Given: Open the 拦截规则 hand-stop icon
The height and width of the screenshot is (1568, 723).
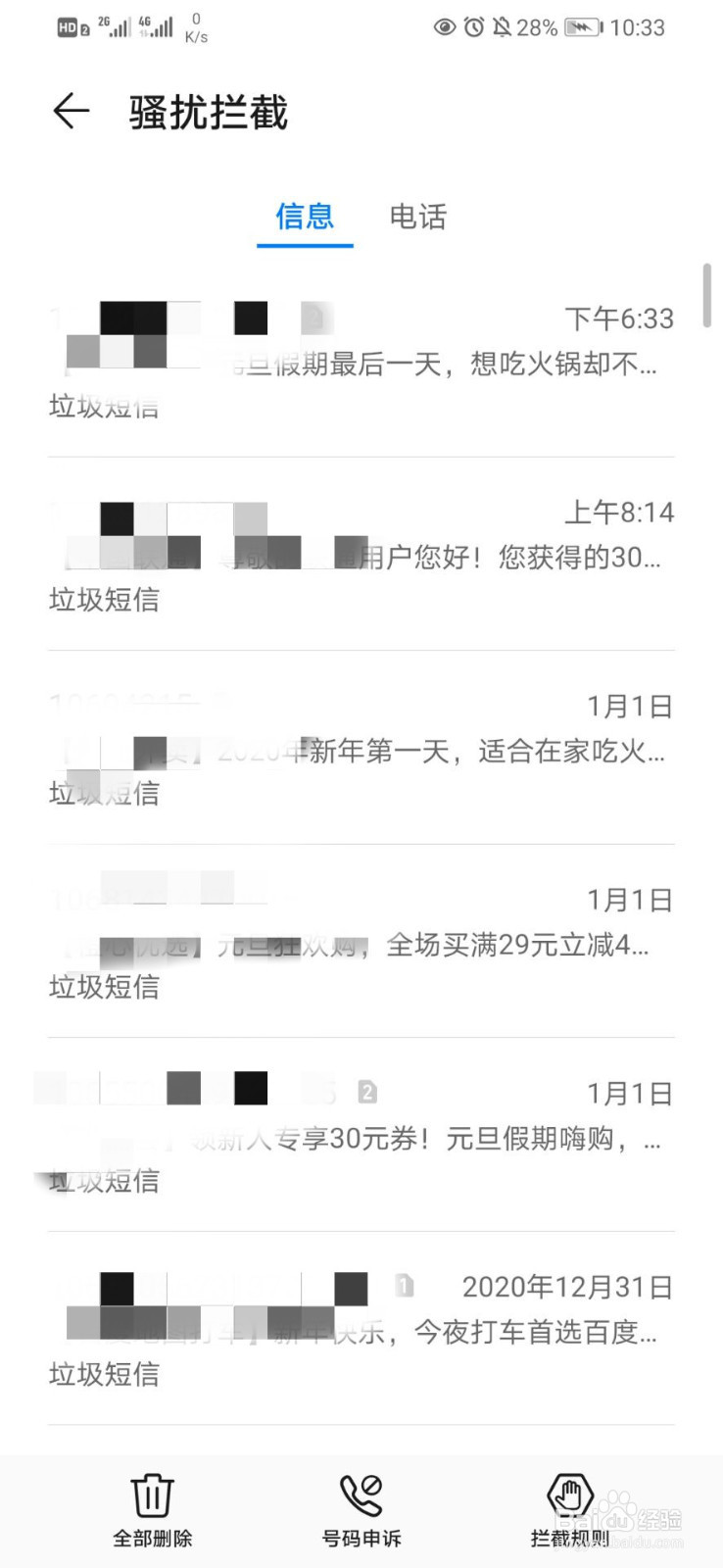Looking at the screenshot, I should click(569, 1497).
